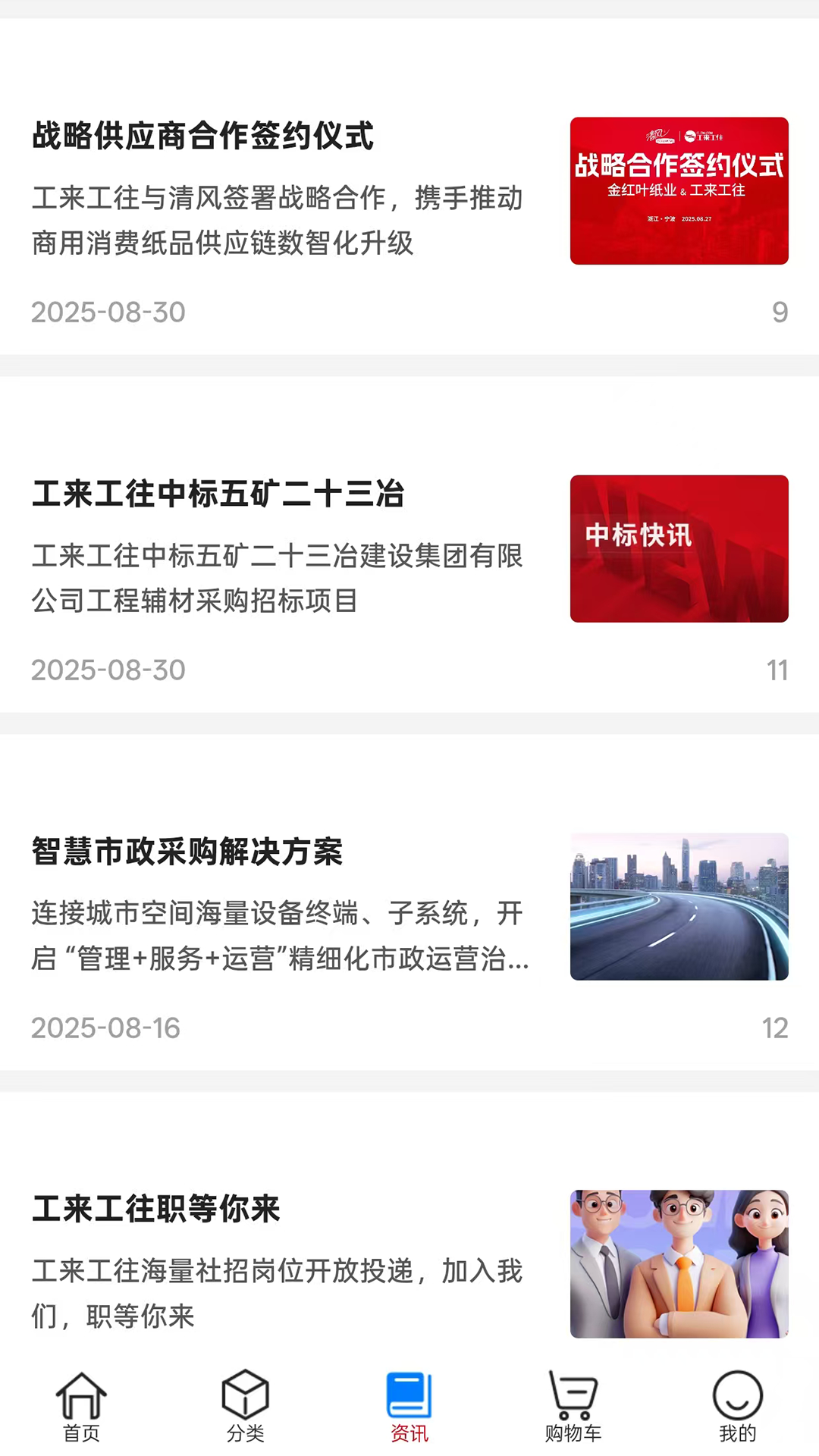Open article titled 战略供应商合作签约仪式

(x=203, y=137)
